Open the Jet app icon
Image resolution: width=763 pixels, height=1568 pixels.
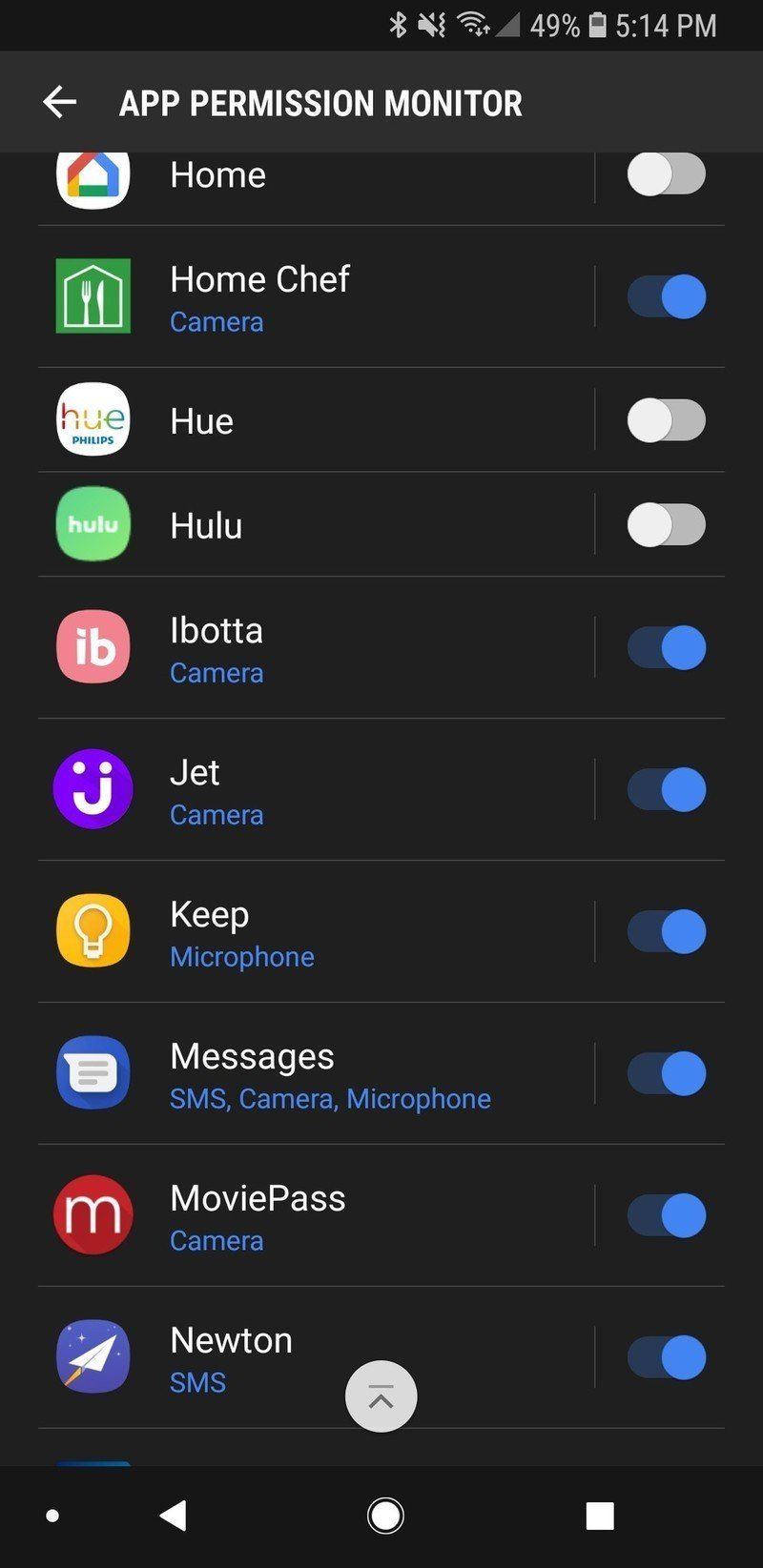[93, 789]
